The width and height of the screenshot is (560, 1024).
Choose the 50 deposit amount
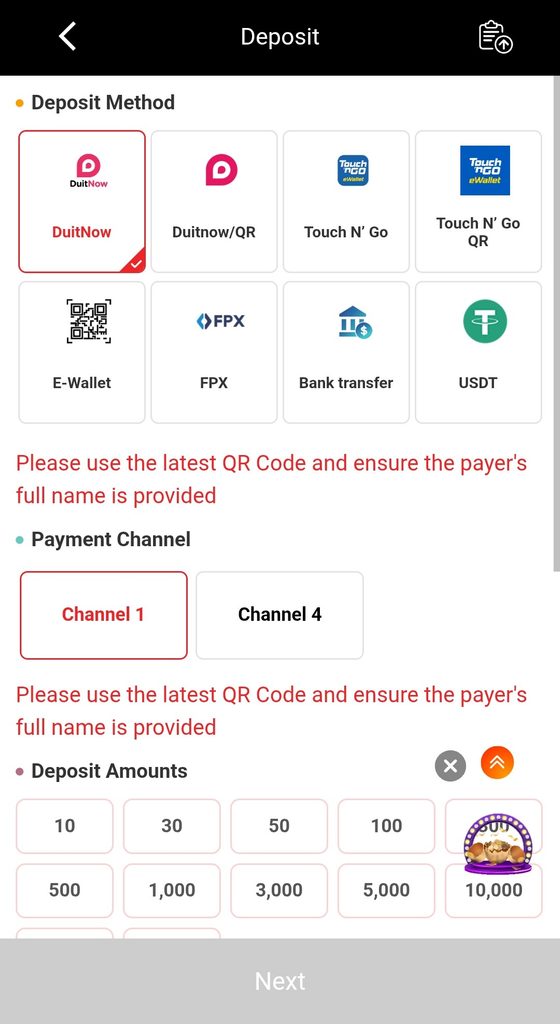tap(279, 826)
